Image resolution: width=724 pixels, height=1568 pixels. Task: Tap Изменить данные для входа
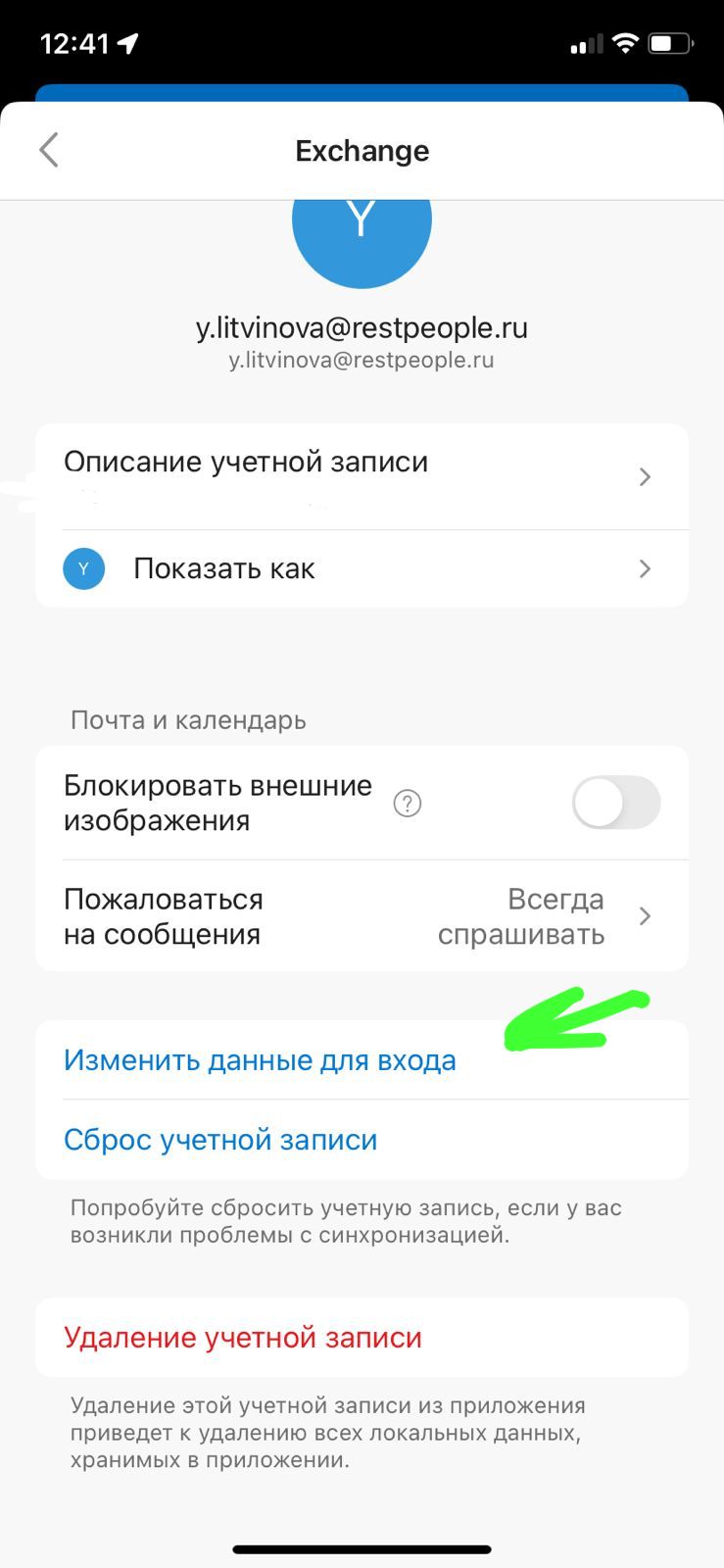click(x=260, y=1060)
